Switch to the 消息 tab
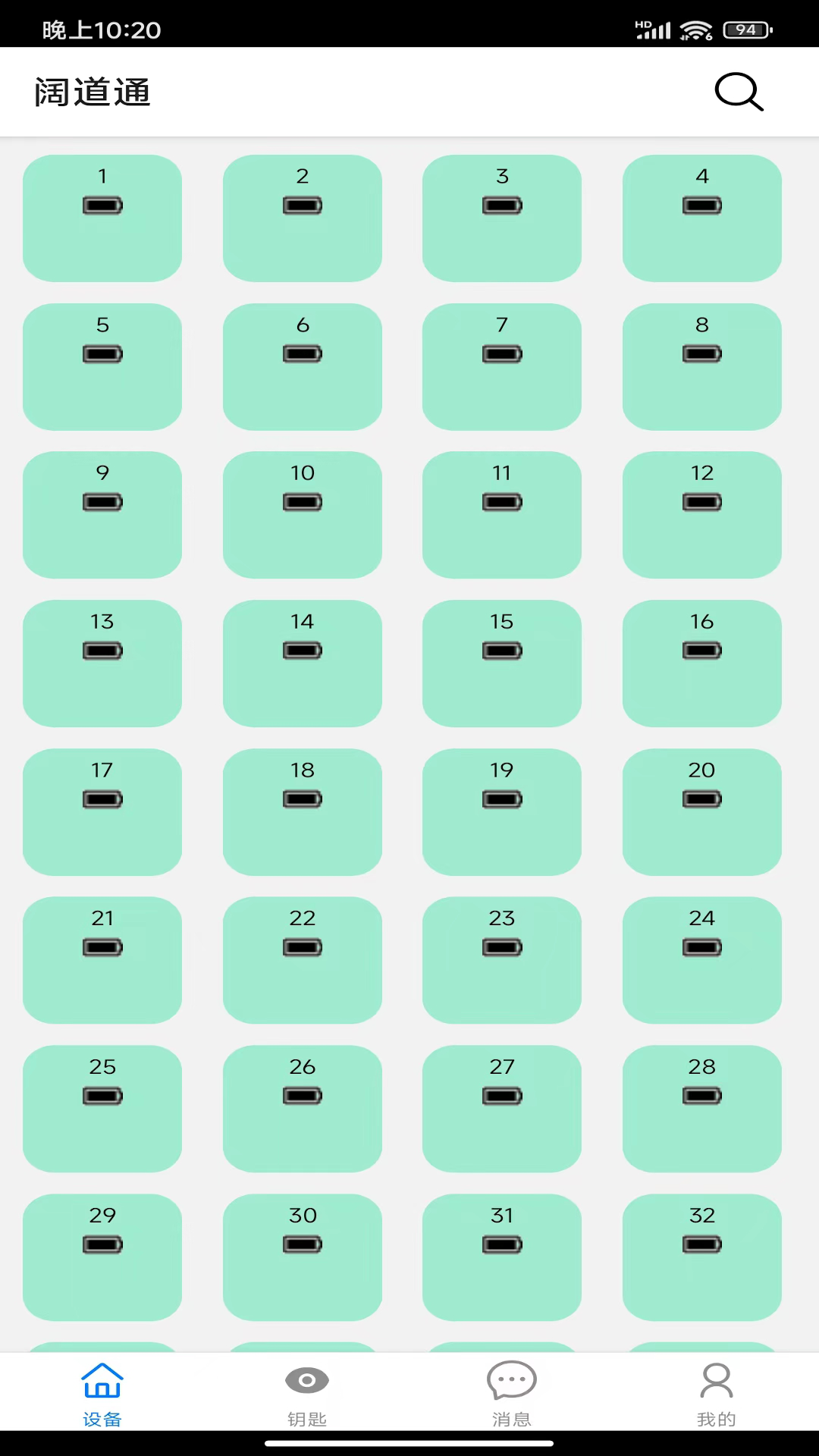 pos(511,1395)
